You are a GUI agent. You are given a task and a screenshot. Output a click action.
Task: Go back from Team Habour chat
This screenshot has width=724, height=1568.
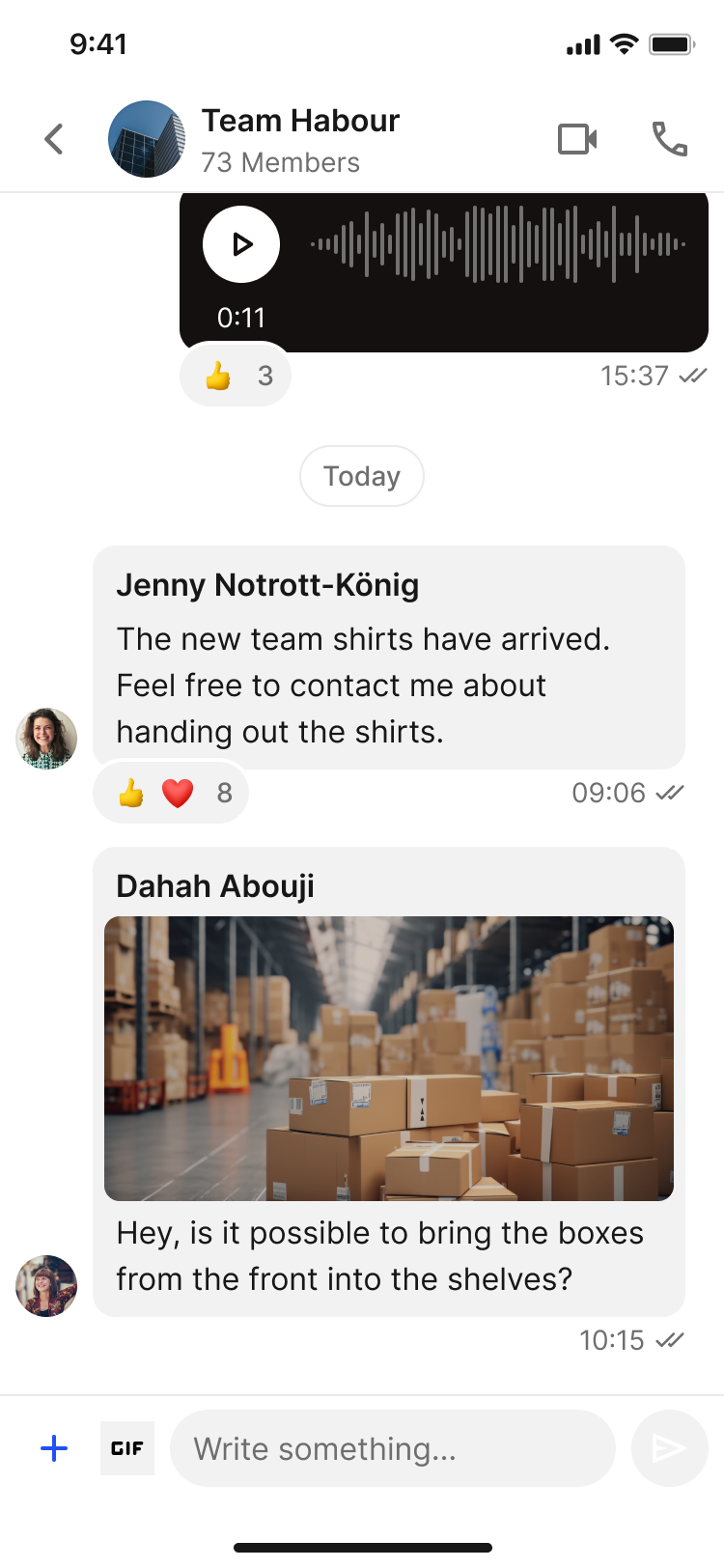click(x=54, y=139)
